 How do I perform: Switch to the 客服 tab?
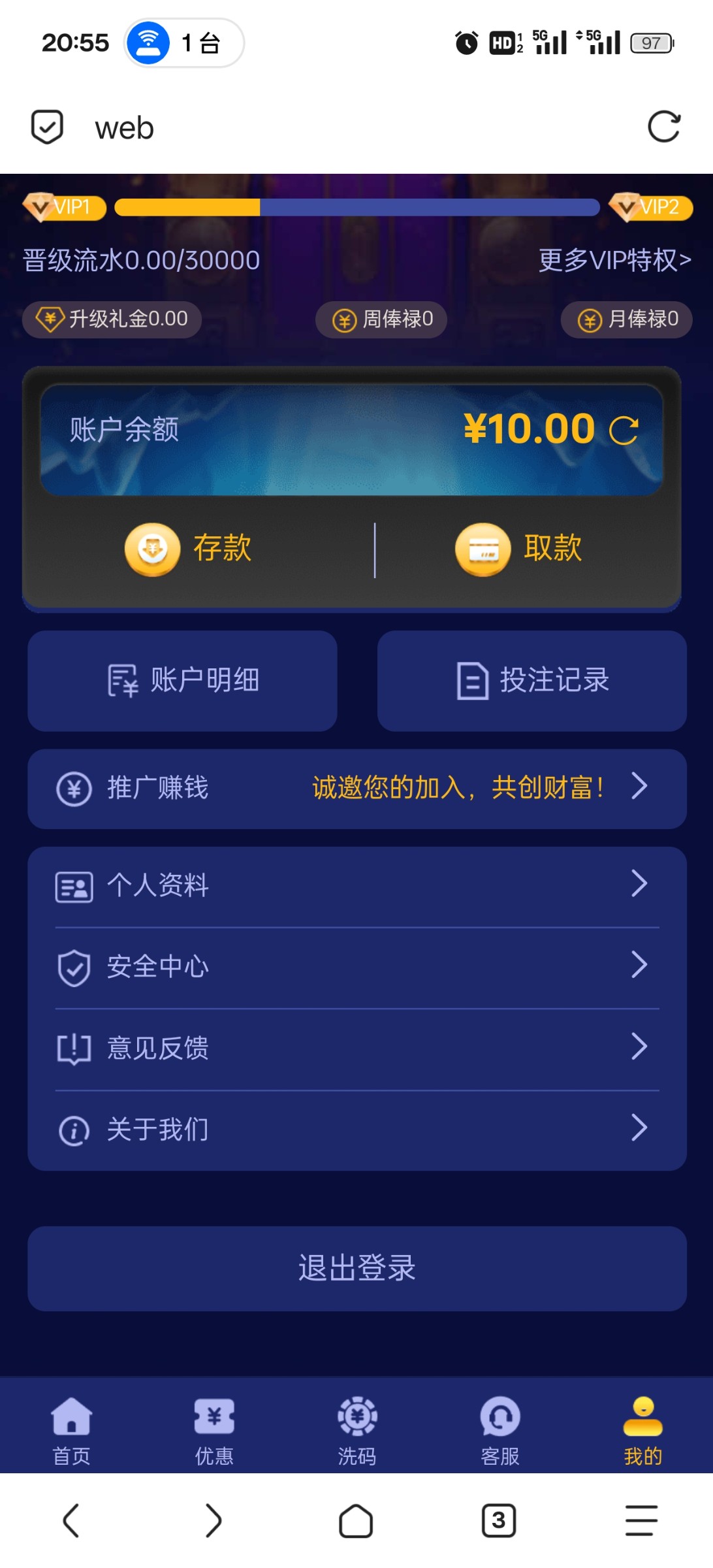(x=499, y=1431)
